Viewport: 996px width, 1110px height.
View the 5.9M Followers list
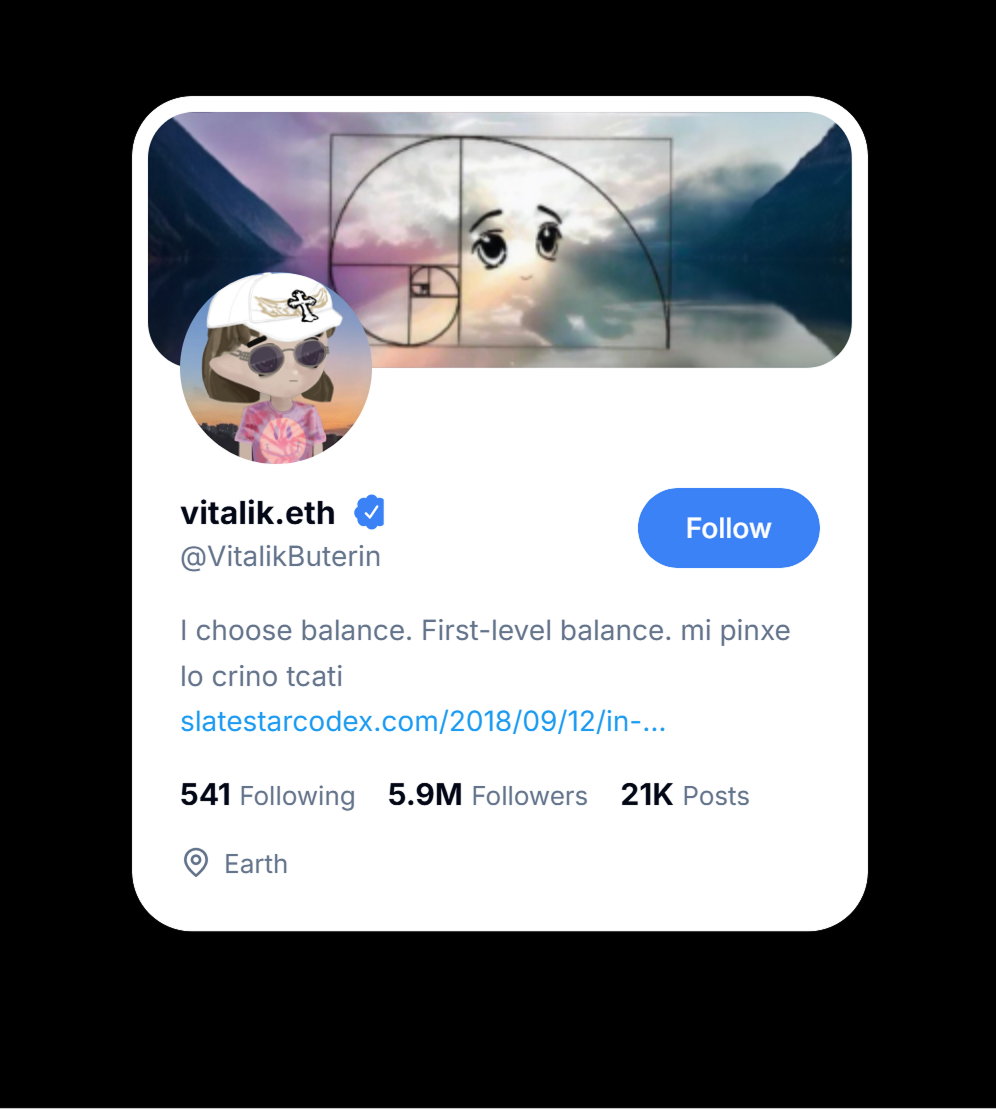pyautogui.click(x=487, y=796)
